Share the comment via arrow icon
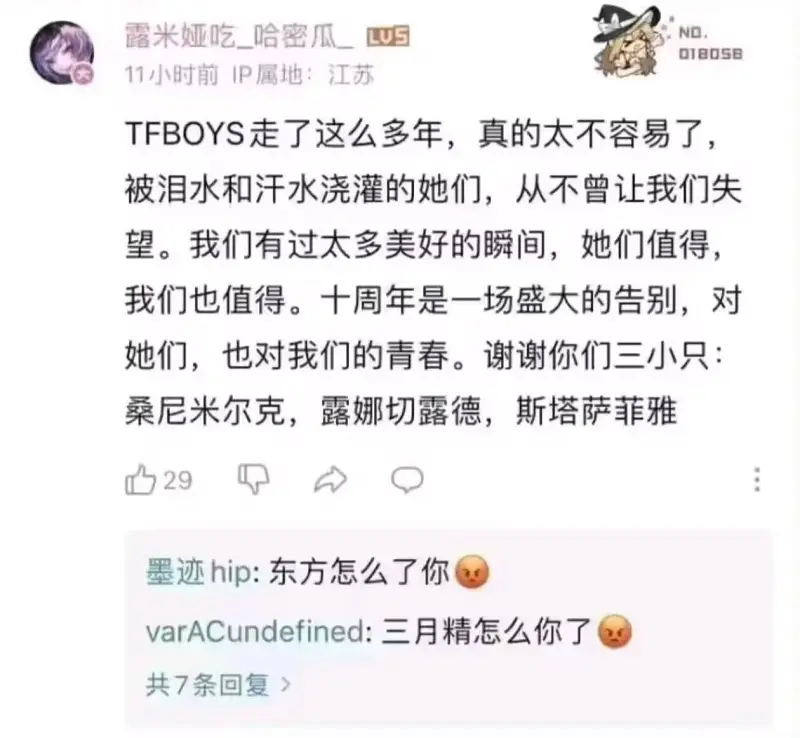800x738 pixels. [x=330, y=481]
